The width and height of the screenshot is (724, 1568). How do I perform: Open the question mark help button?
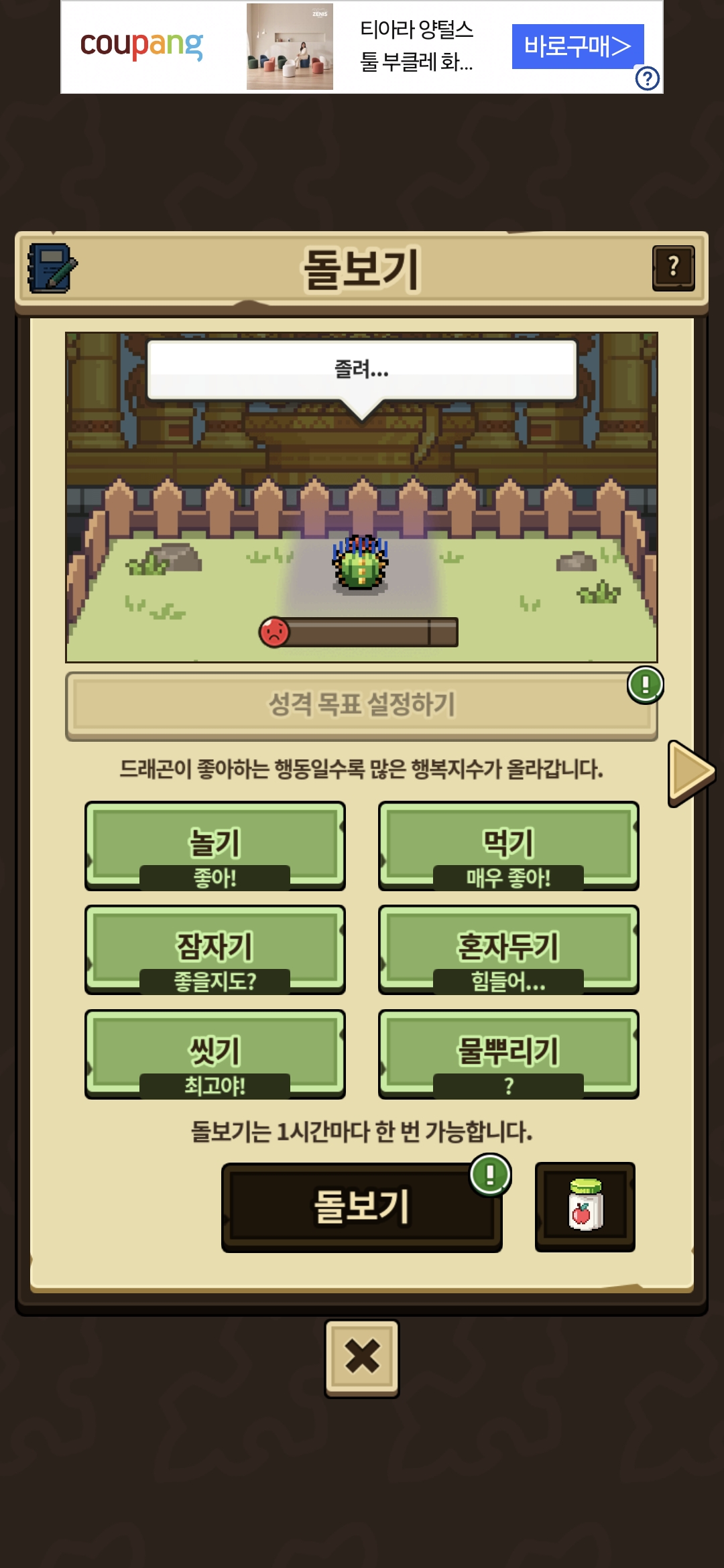673,268
